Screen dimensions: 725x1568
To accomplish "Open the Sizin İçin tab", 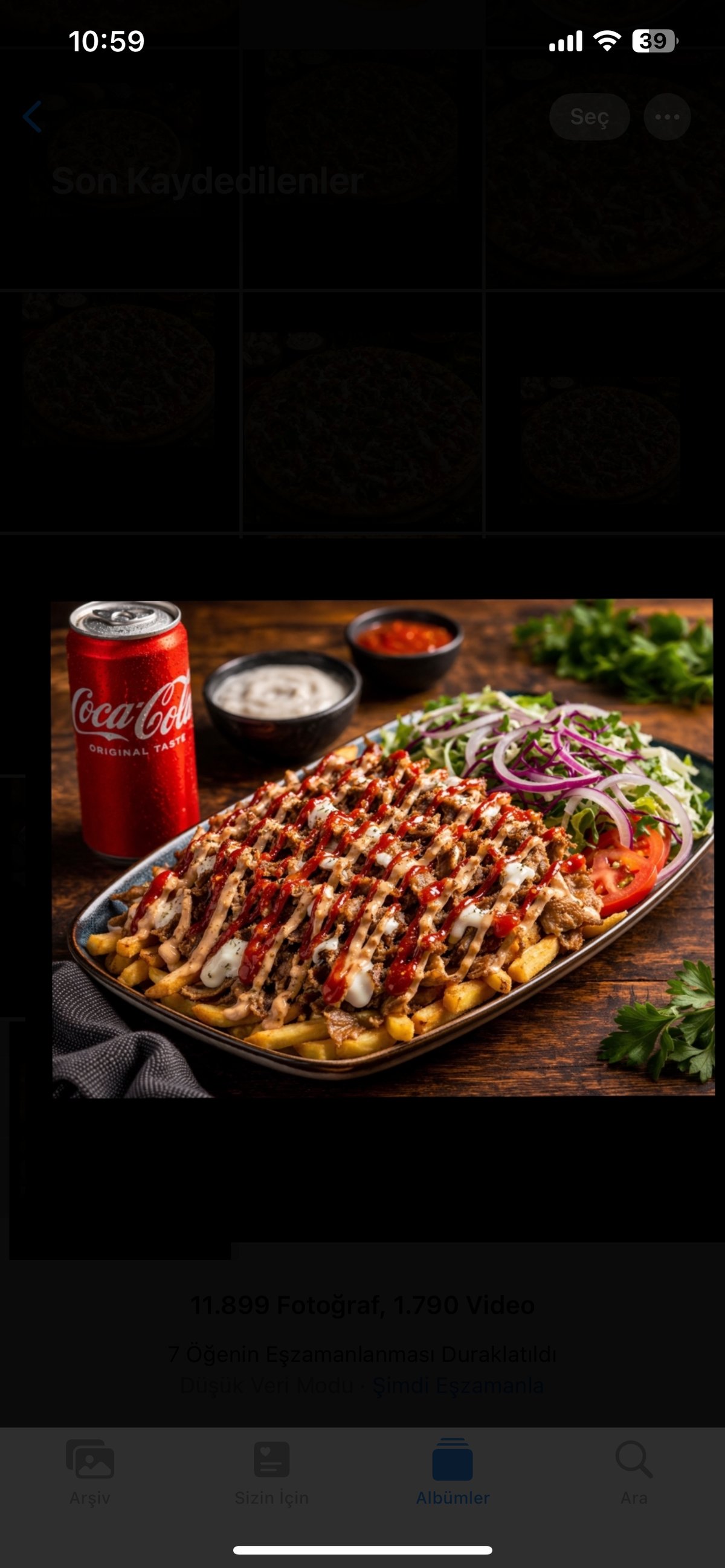I will (x=271, y=1471).
